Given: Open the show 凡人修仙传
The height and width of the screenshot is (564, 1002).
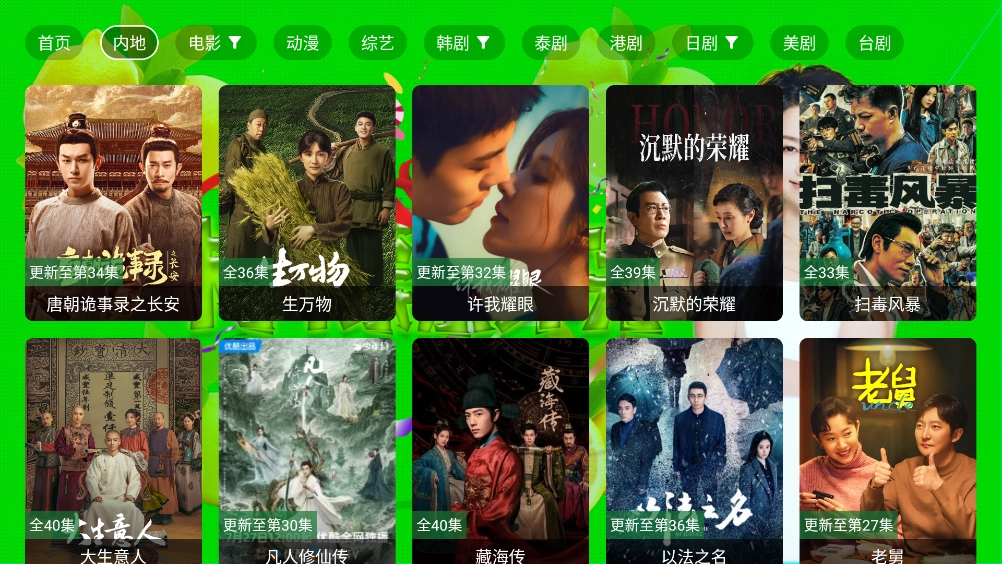Looking at the screenshot, I should [307, 450].
